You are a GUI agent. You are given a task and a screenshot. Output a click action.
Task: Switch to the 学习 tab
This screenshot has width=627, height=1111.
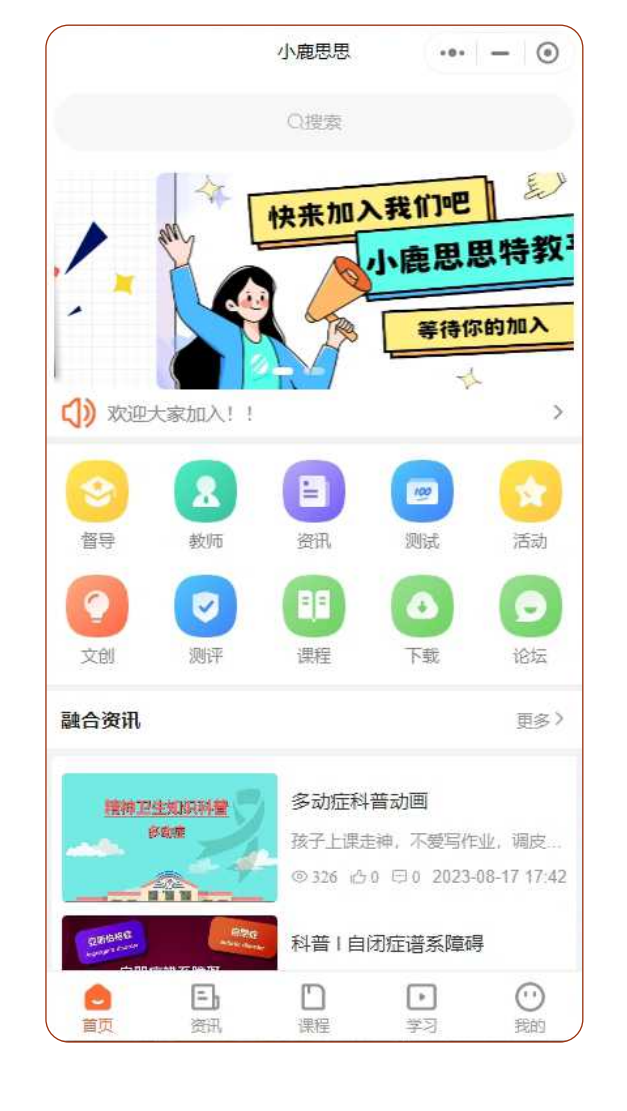pyautogui.click(x=422, y=1007)
